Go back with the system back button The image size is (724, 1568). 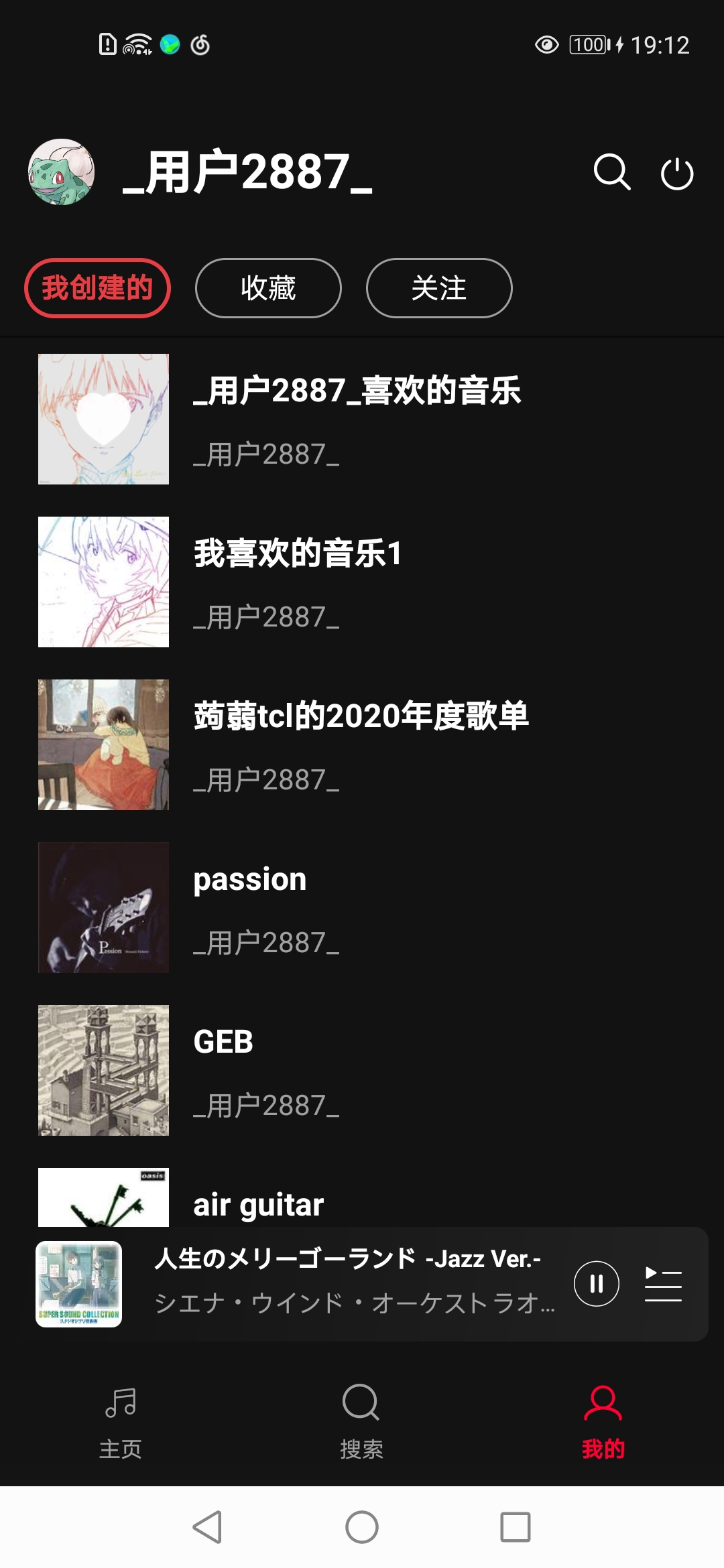pos(207,1527)
